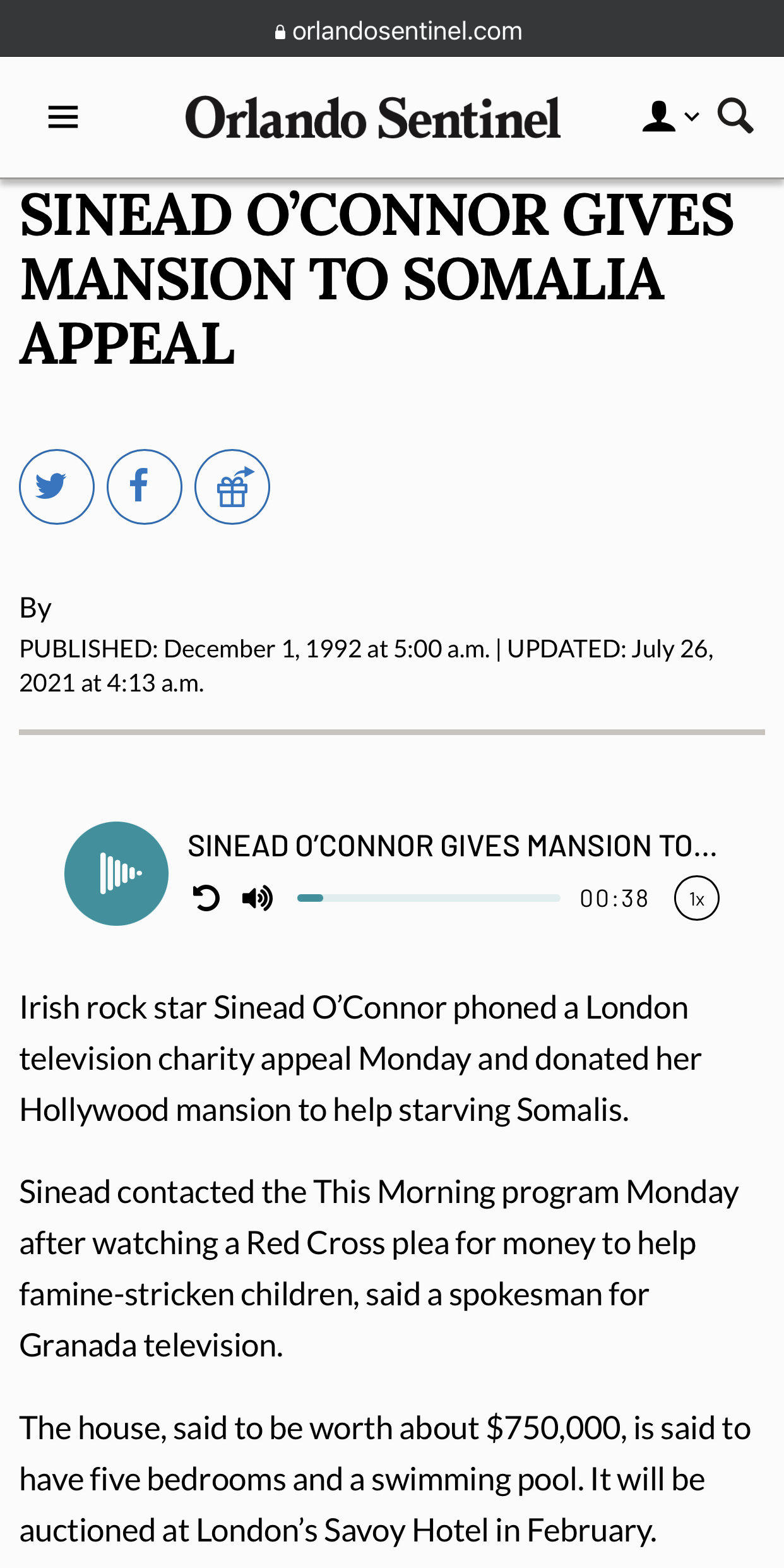Image resolution: width=784 pixels, height=1568 pixels.
Task: Go to Orlando Sentinel homepage
Action: point(372,118)
